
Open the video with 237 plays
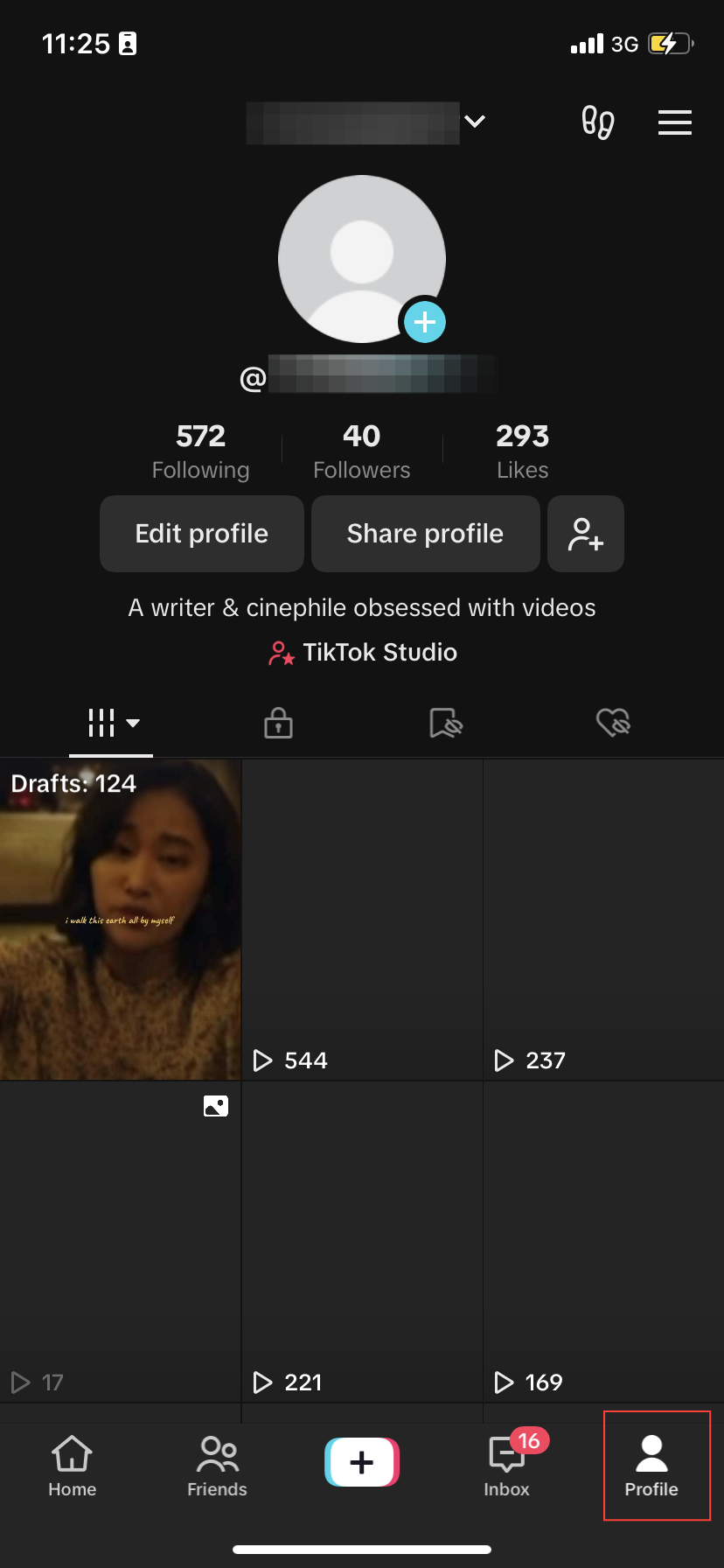[603, 920]
